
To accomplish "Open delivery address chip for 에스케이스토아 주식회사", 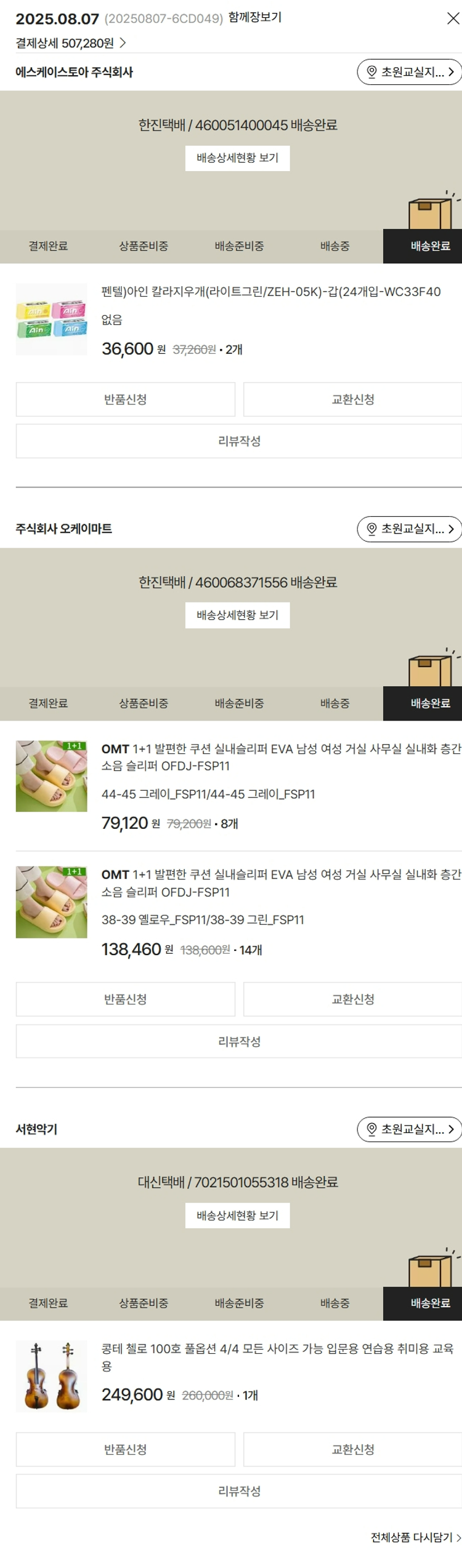I will click(409, 72).
